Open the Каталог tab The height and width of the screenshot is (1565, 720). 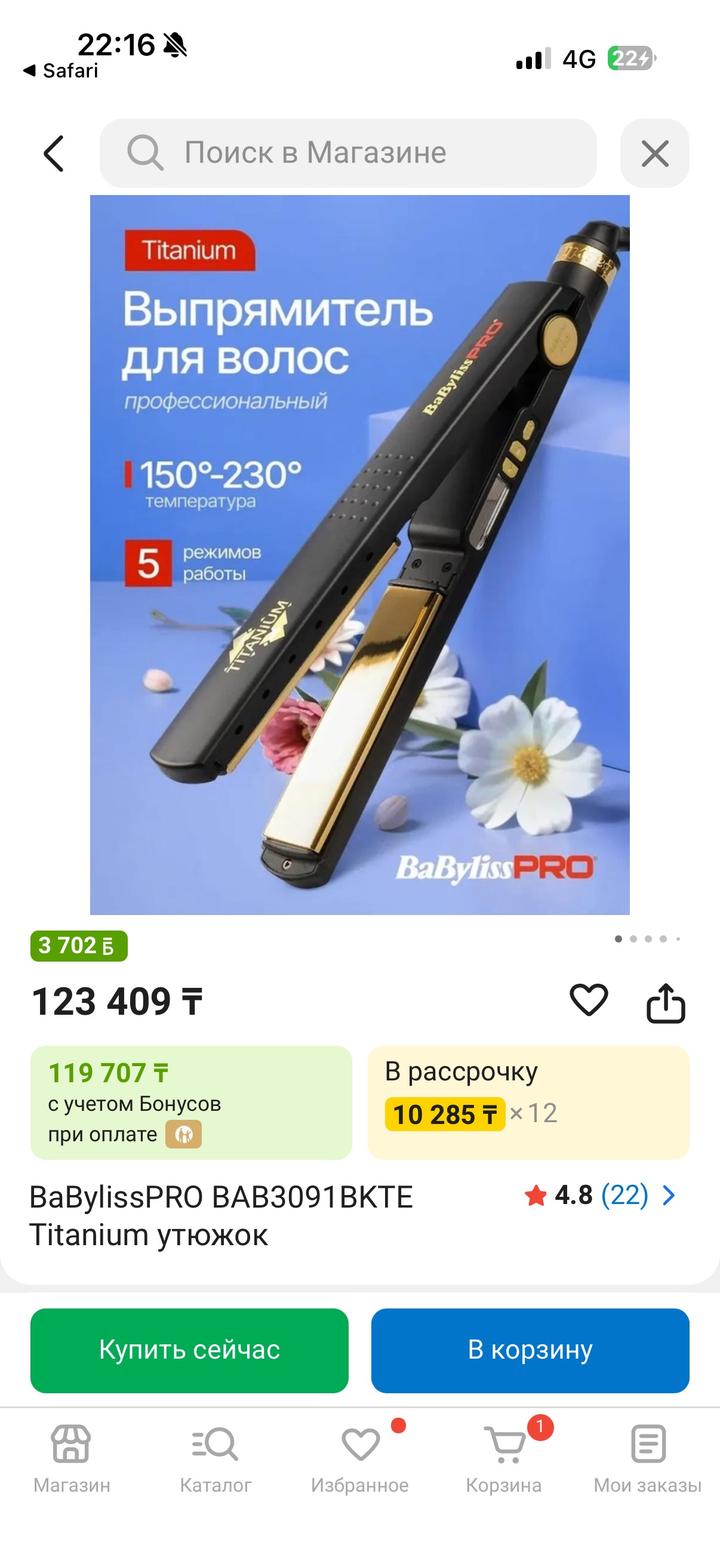(216, 1458)
